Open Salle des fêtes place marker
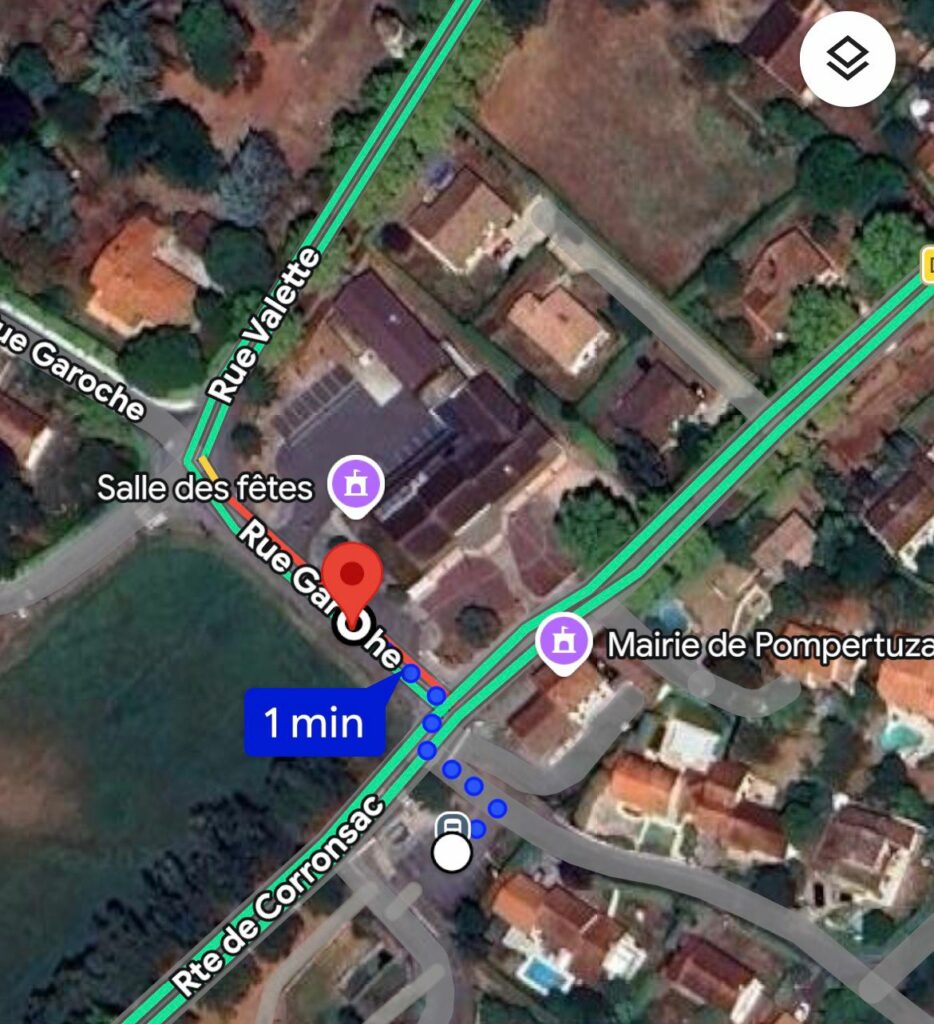 click(358, 485)
